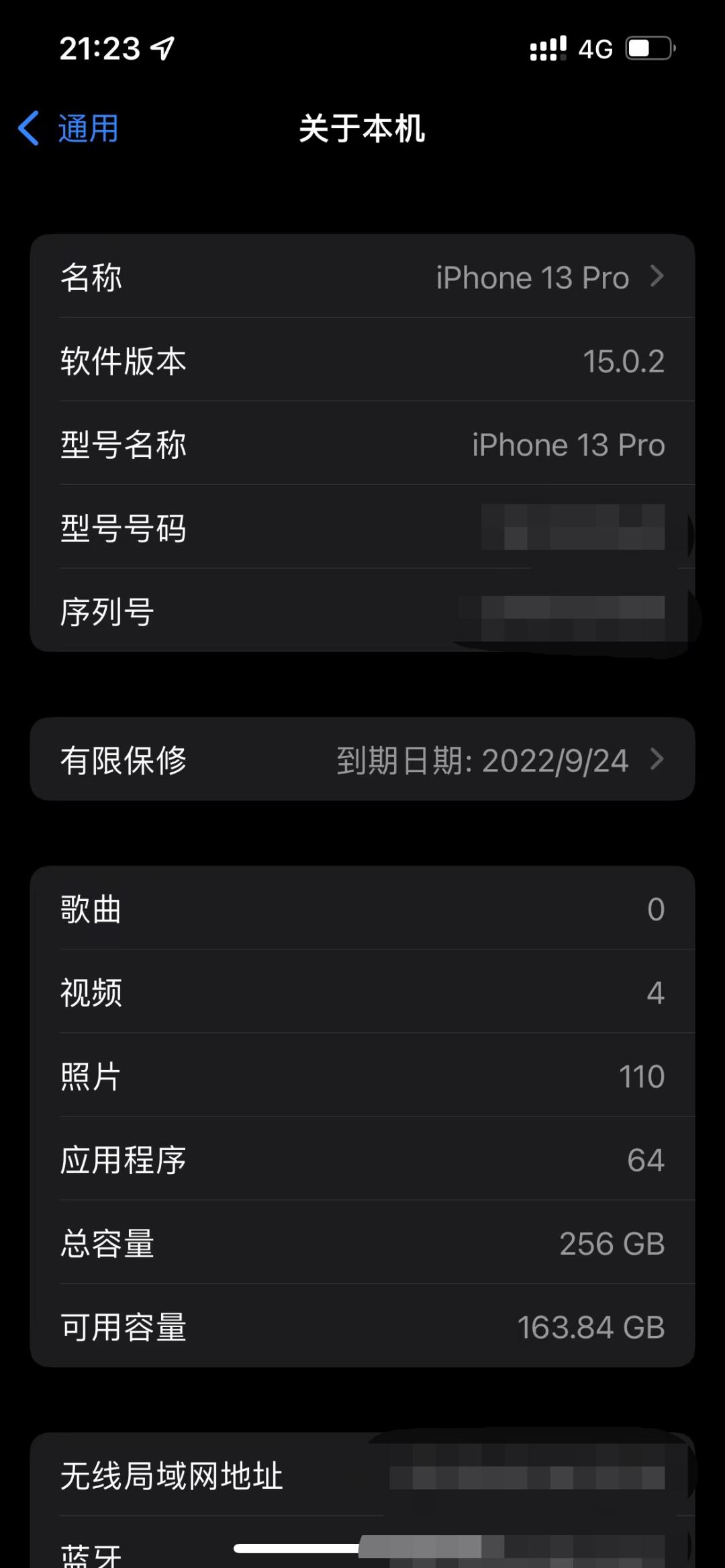The width and height of the screenshot is (725, 1568).
Task: Expand the 有限保修 warranty details row
Action: [x=362, y=760]
